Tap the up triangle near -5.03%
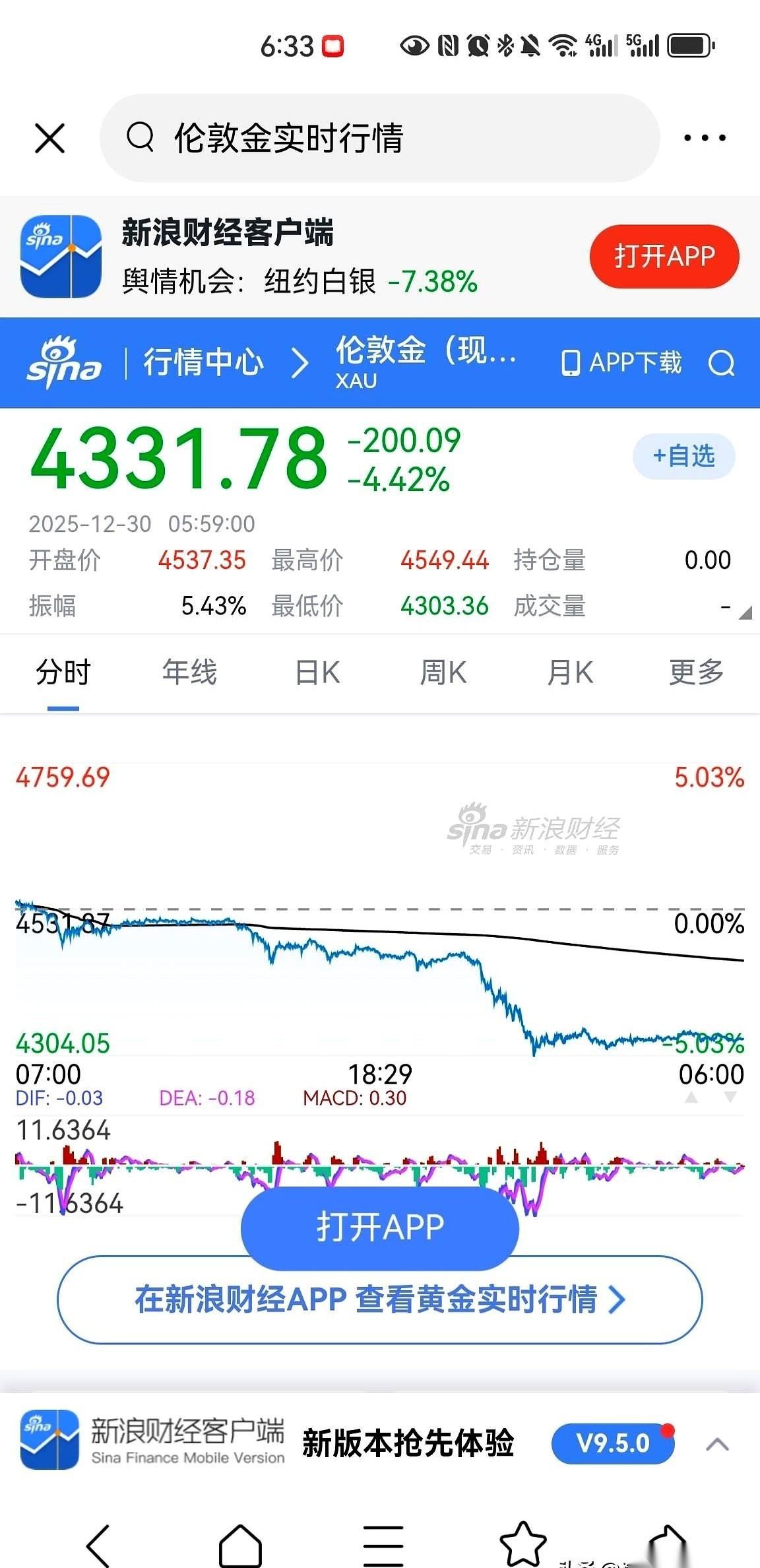The height and width of the screenshot is (1568, 760). click(x=691, y=1096)
